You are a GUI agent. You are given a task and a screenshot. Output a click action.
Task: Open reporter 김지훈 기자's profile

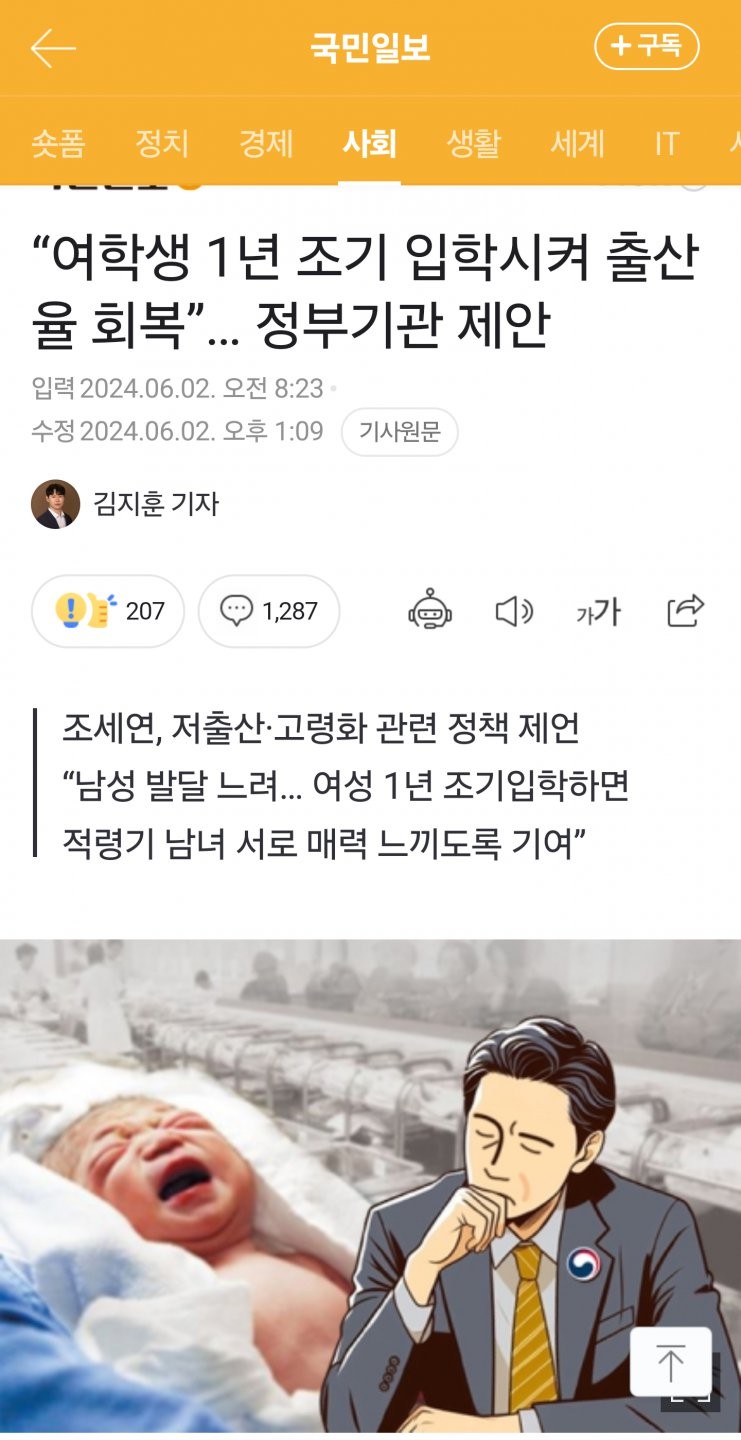(x=125, y=503)
